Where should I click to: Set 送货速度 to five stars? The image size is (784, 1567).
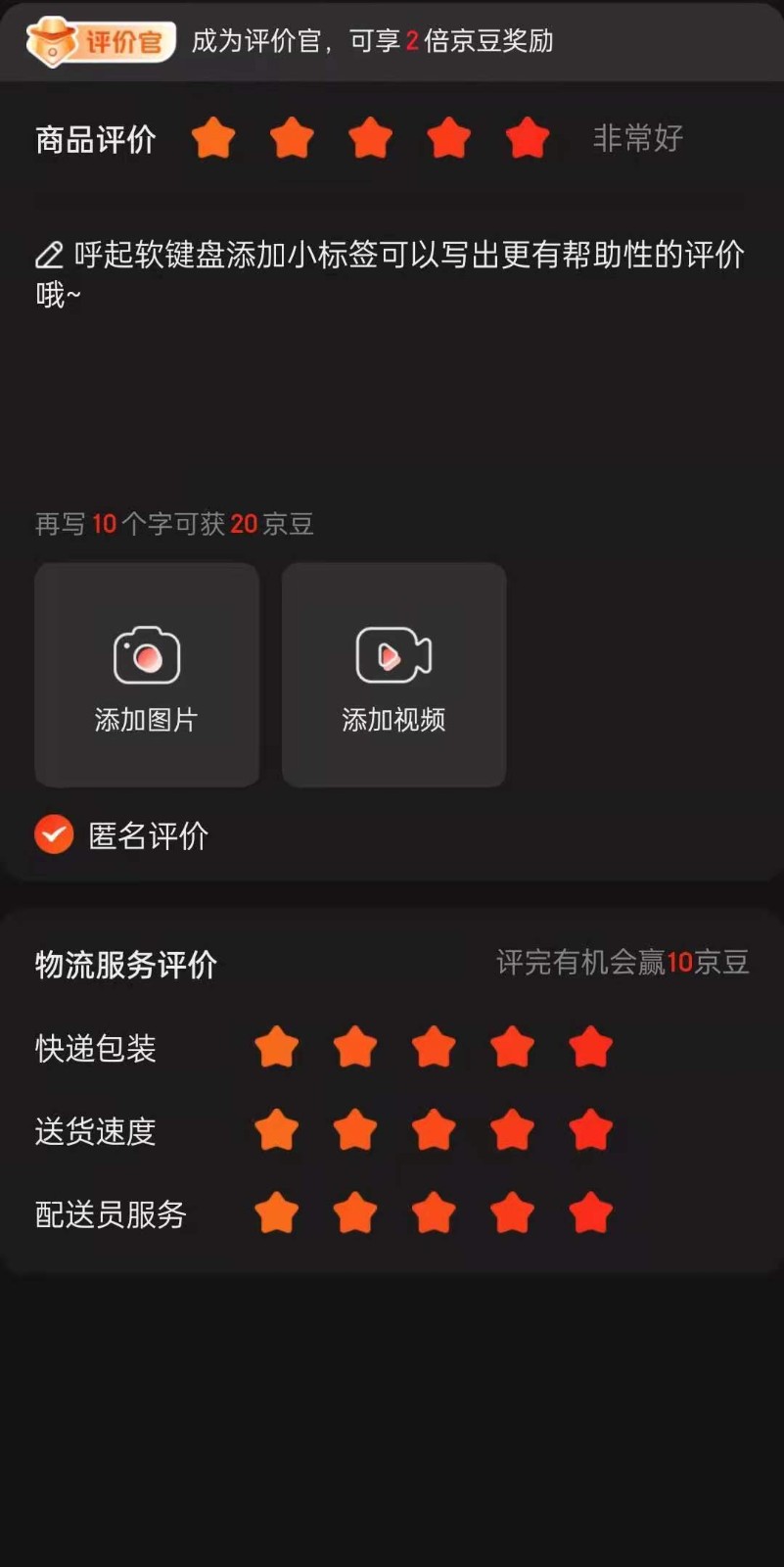590,1131
